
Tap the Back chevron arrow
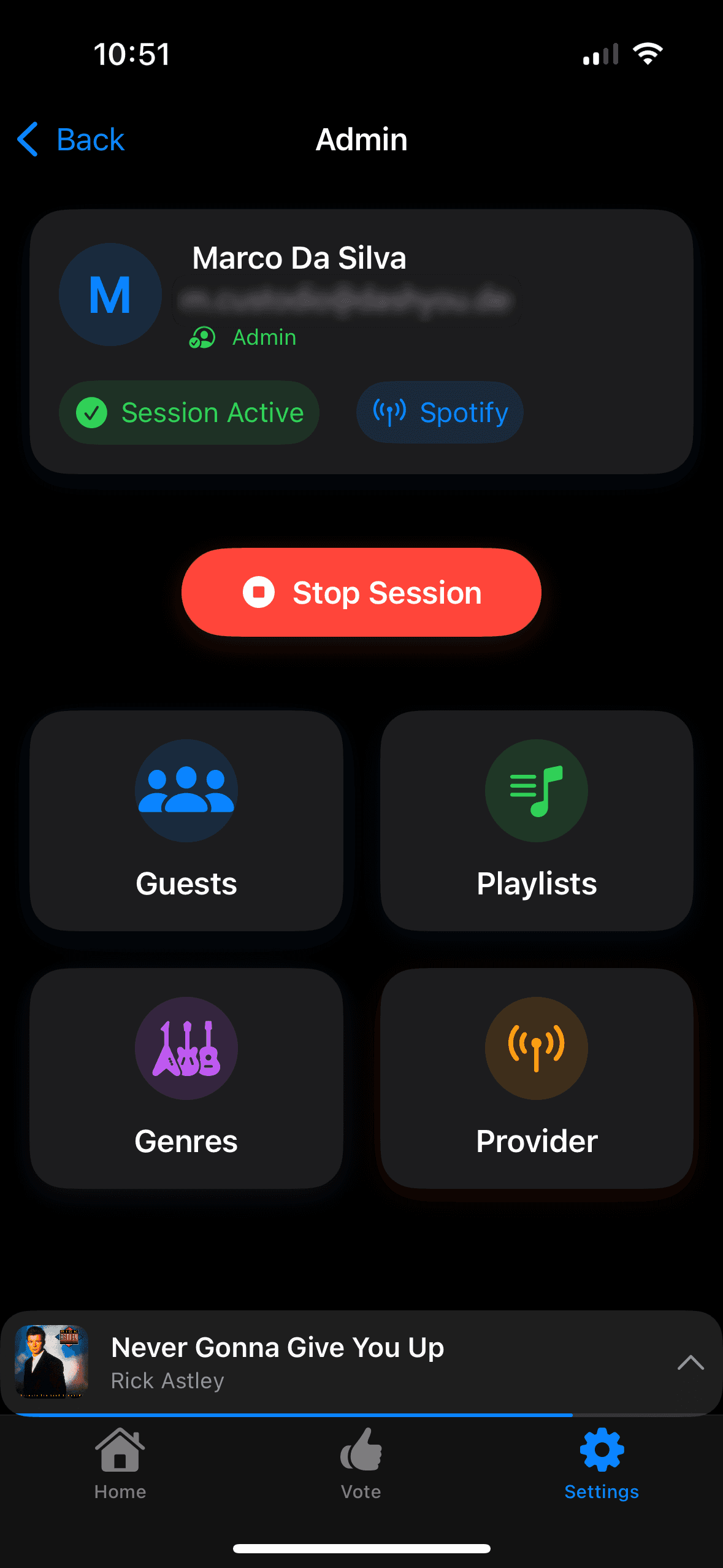[27, 140]
